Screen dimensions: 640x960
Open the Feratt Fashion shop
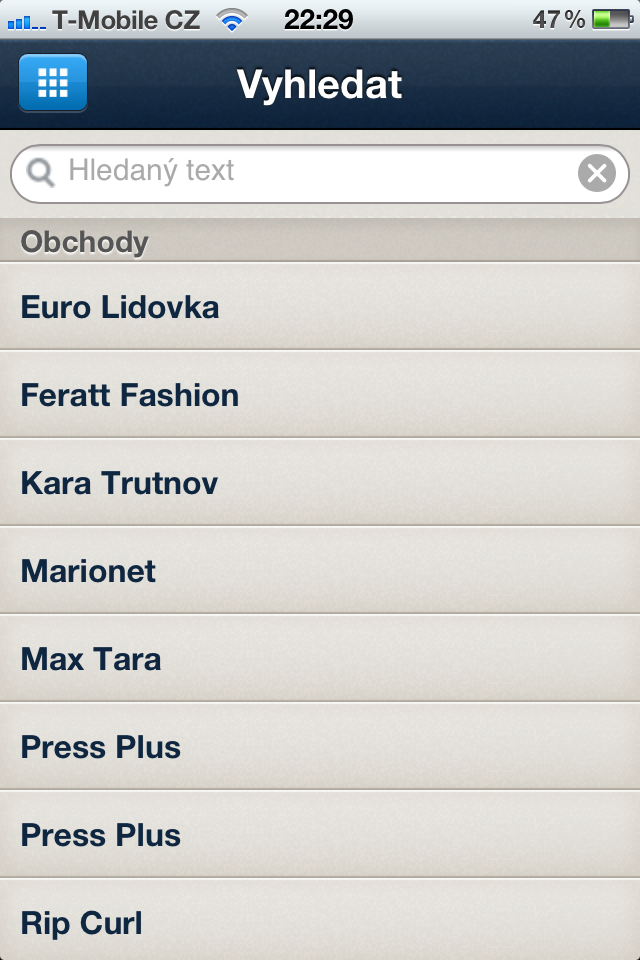point(320,395)
